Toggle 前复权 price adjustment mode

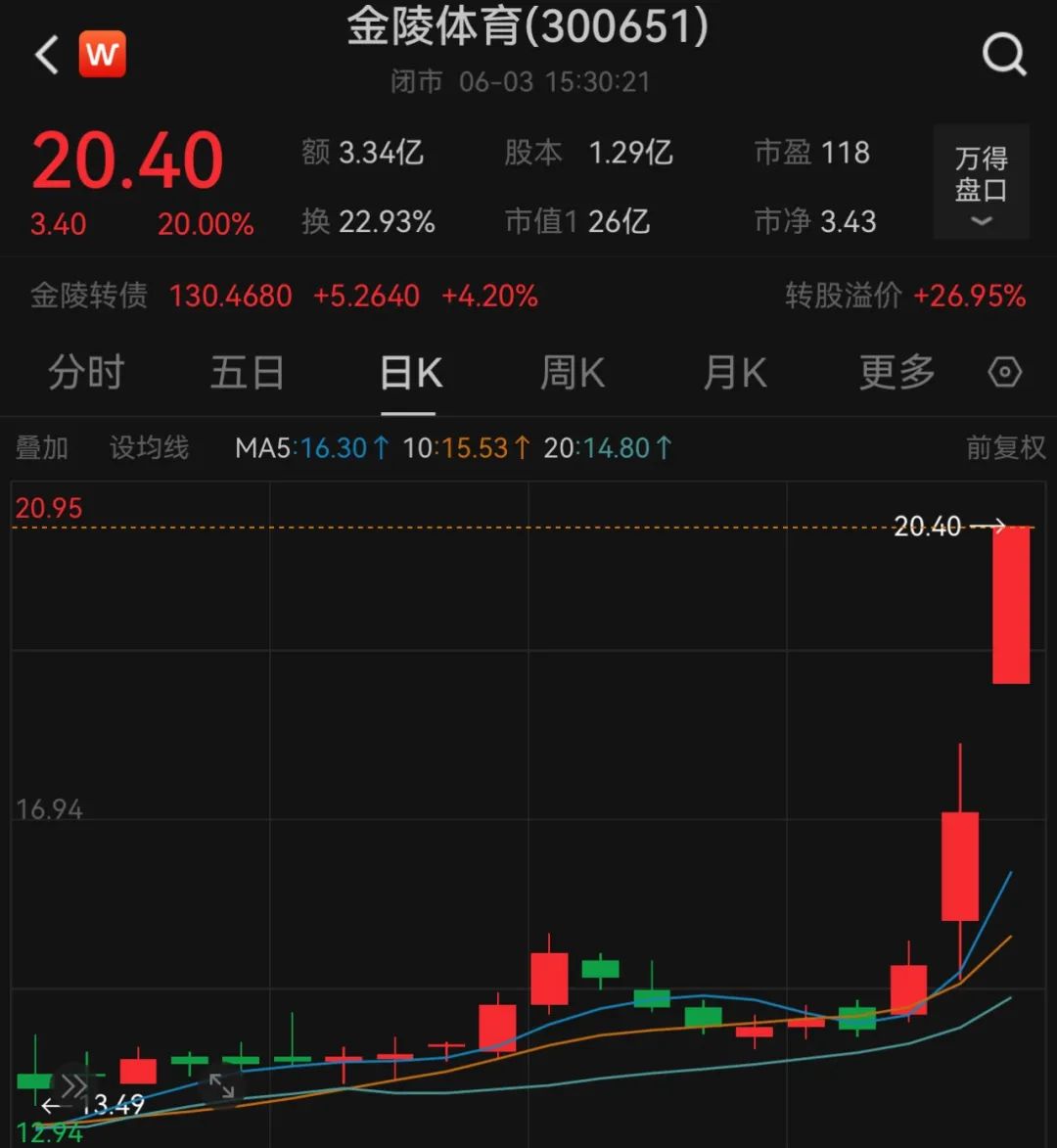tap(1004, 447)
